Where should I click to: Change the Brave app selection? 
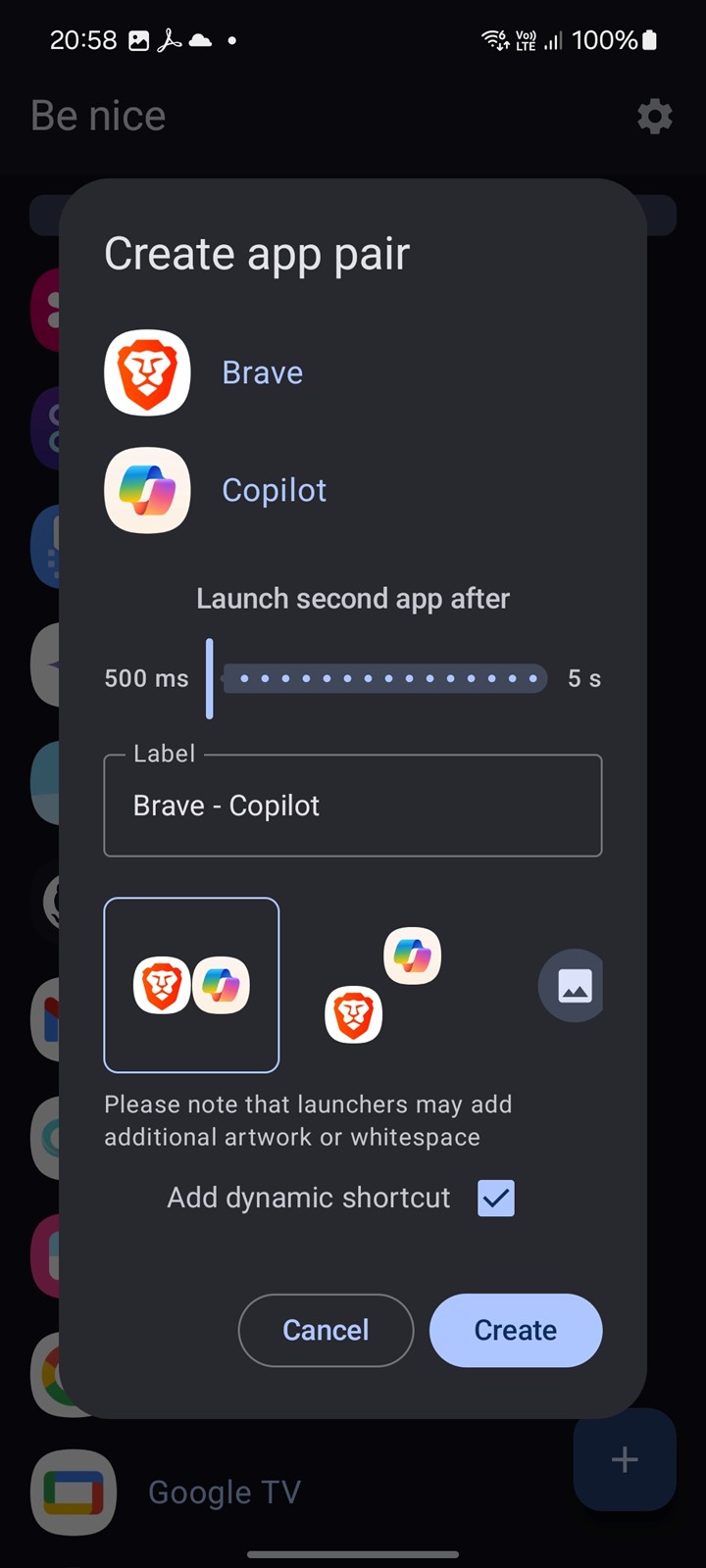coord(262,372)
